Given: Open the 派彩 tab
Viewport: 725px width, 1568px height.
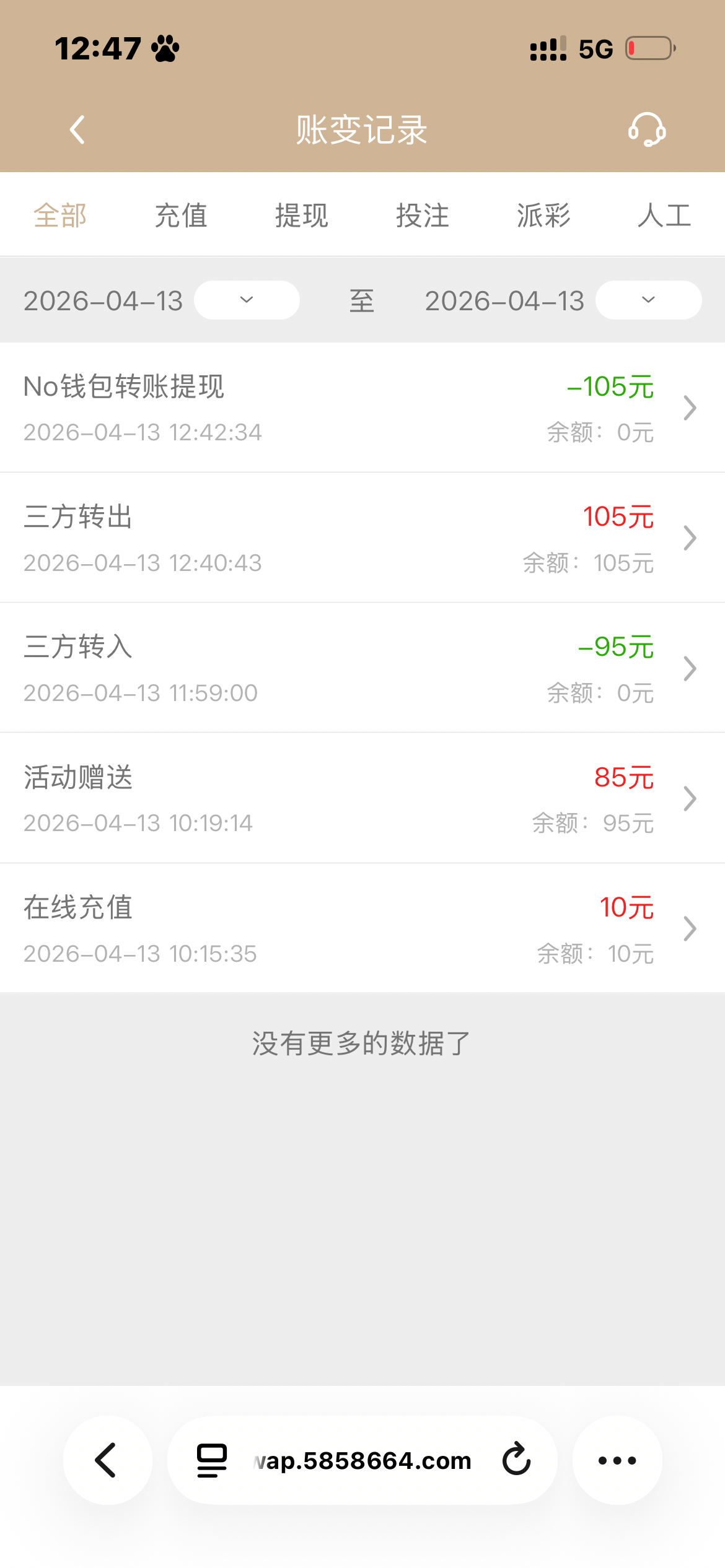Looking at the screenshot, I should point(543,216).
